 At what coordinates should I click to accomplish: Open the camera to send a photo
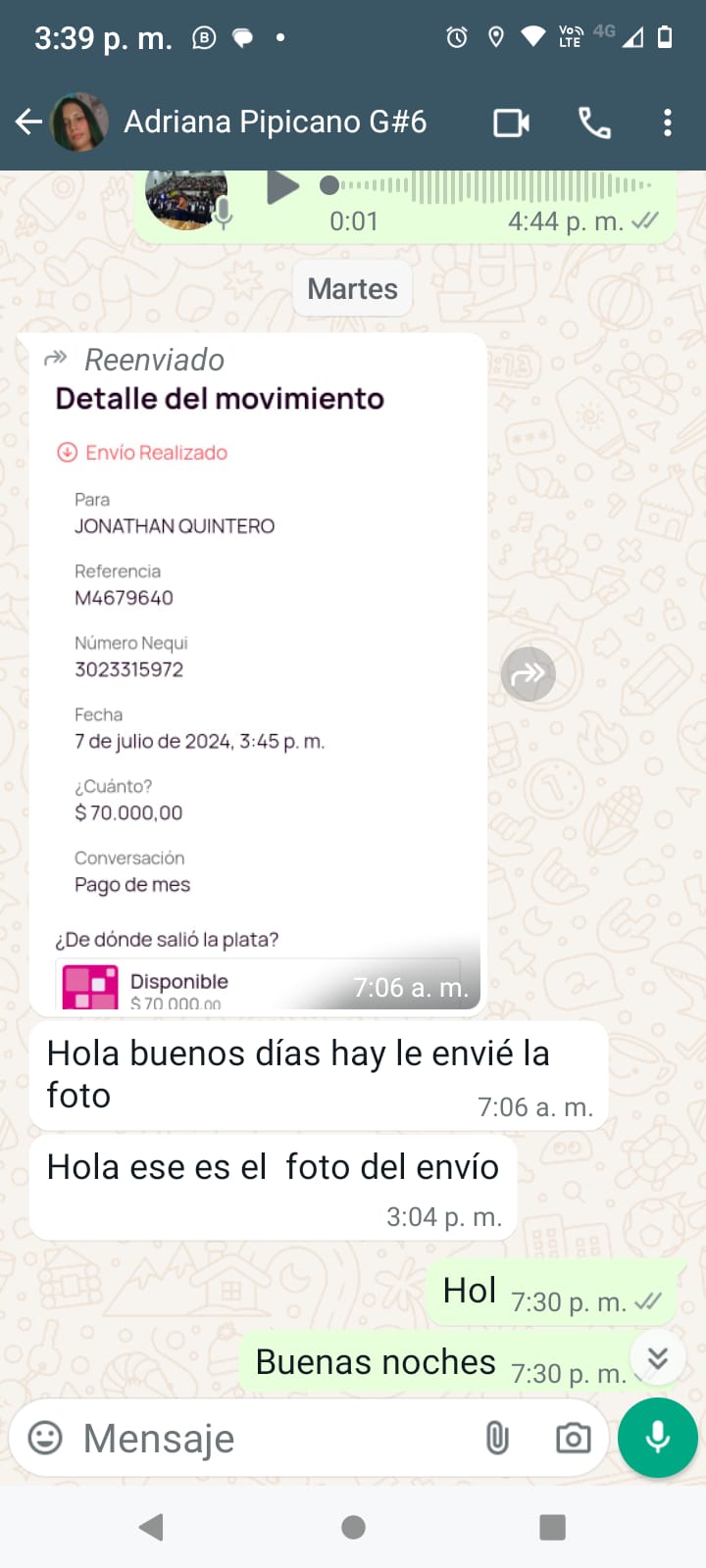[x=573, y=1438]
